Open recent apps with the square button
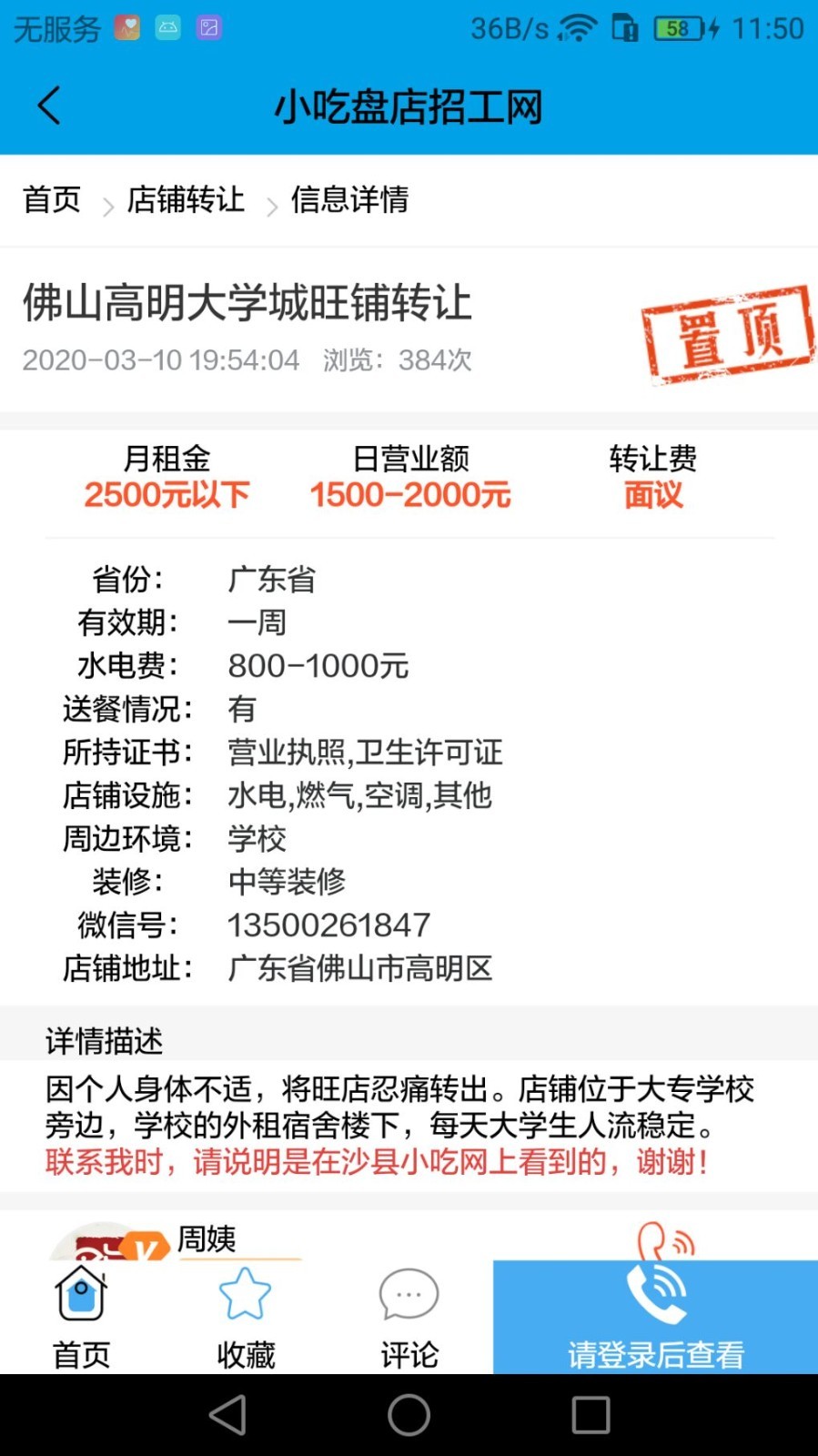Image resolution: width=818 pixels, height=1456 pixels. point(590,1416)
